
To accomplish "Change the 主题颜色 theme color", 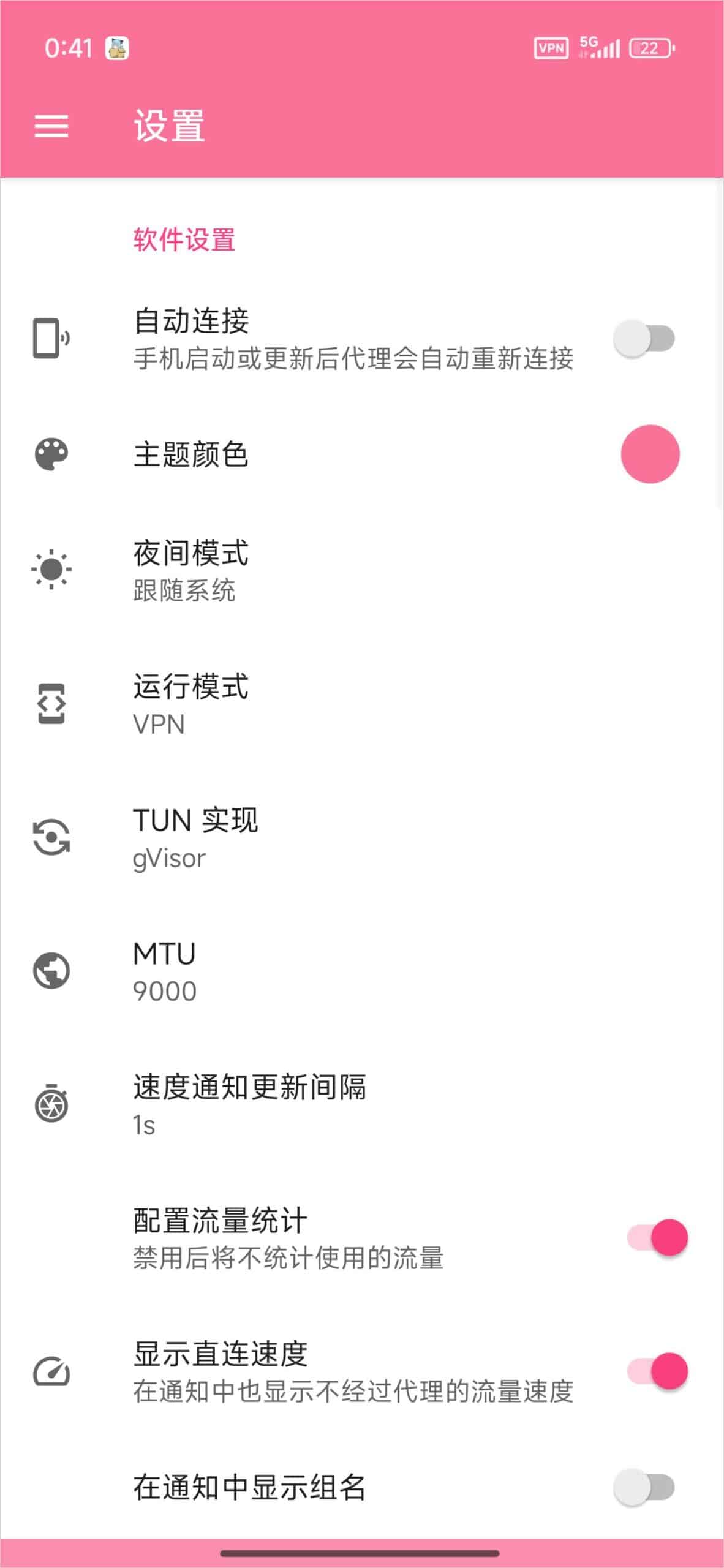I will coord(649,454).
